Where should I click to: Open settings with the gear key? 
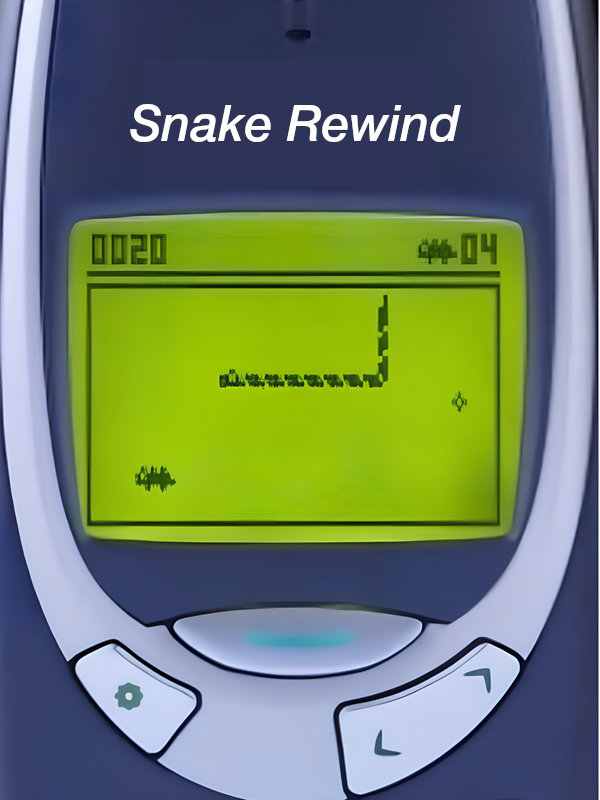[x=130, y=696]
